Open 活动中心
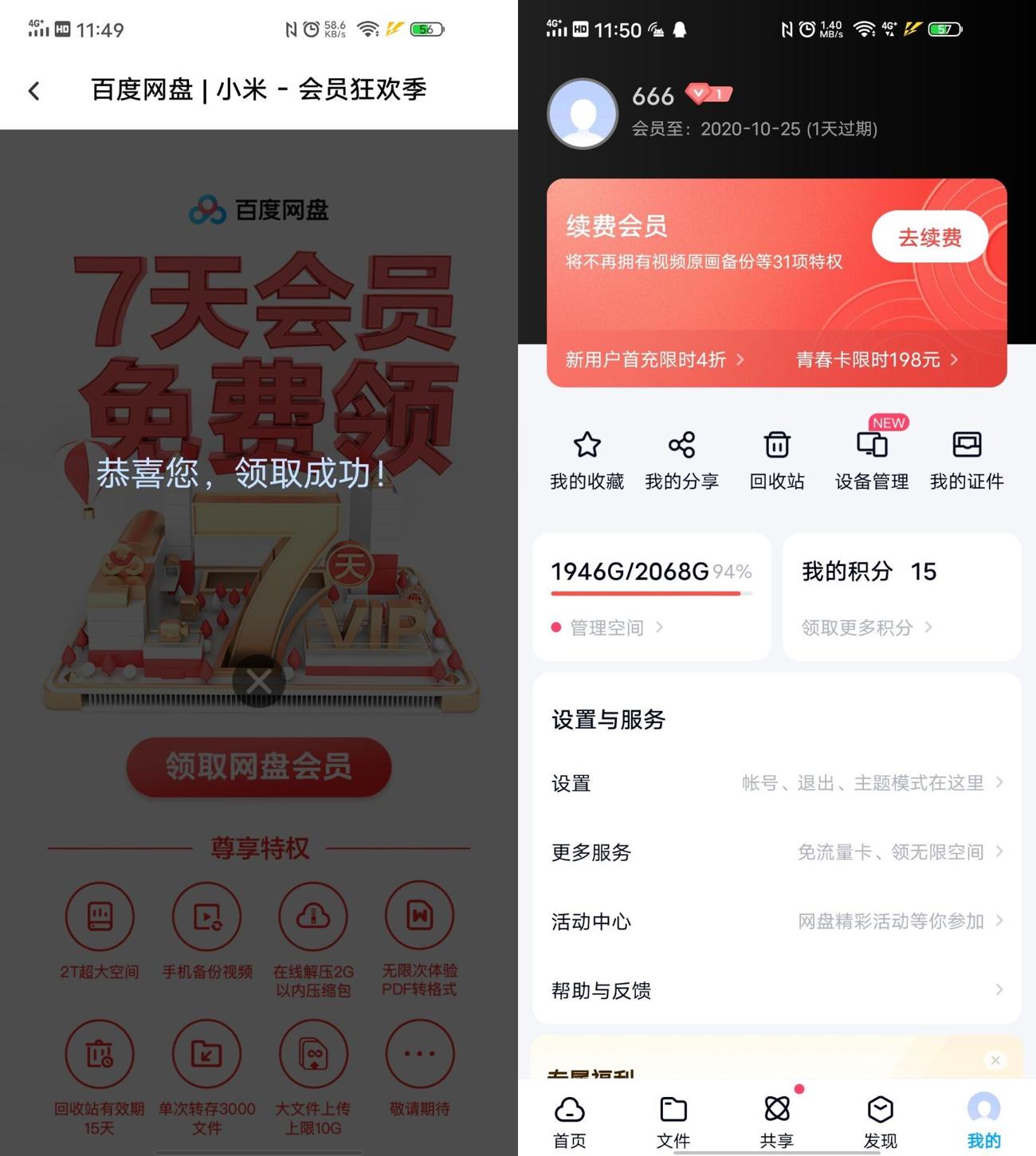 (x=776, y=922)
